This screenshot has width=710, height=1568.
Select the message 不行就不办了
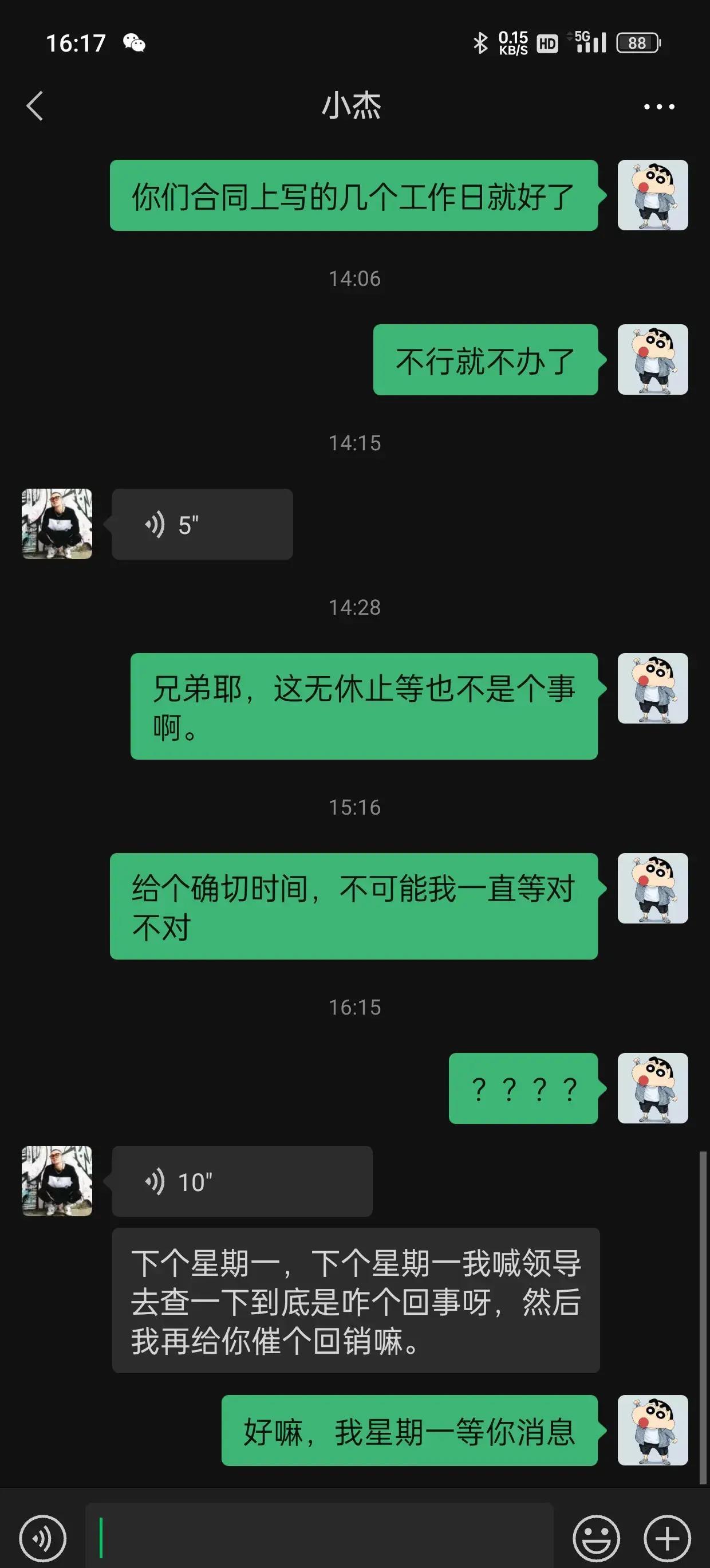click(x=485, y=359)
